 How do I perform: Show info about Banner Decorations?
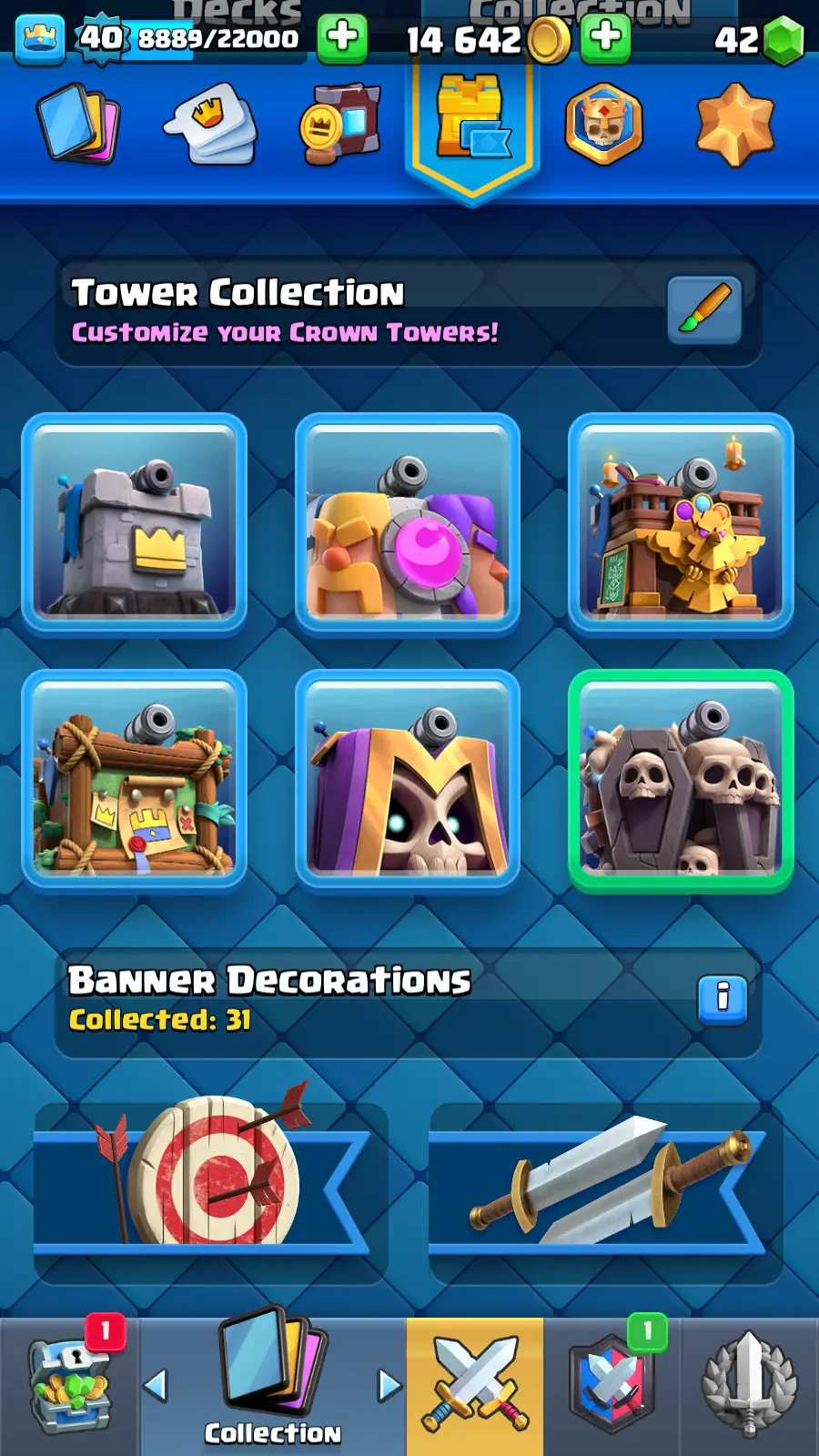723,999
